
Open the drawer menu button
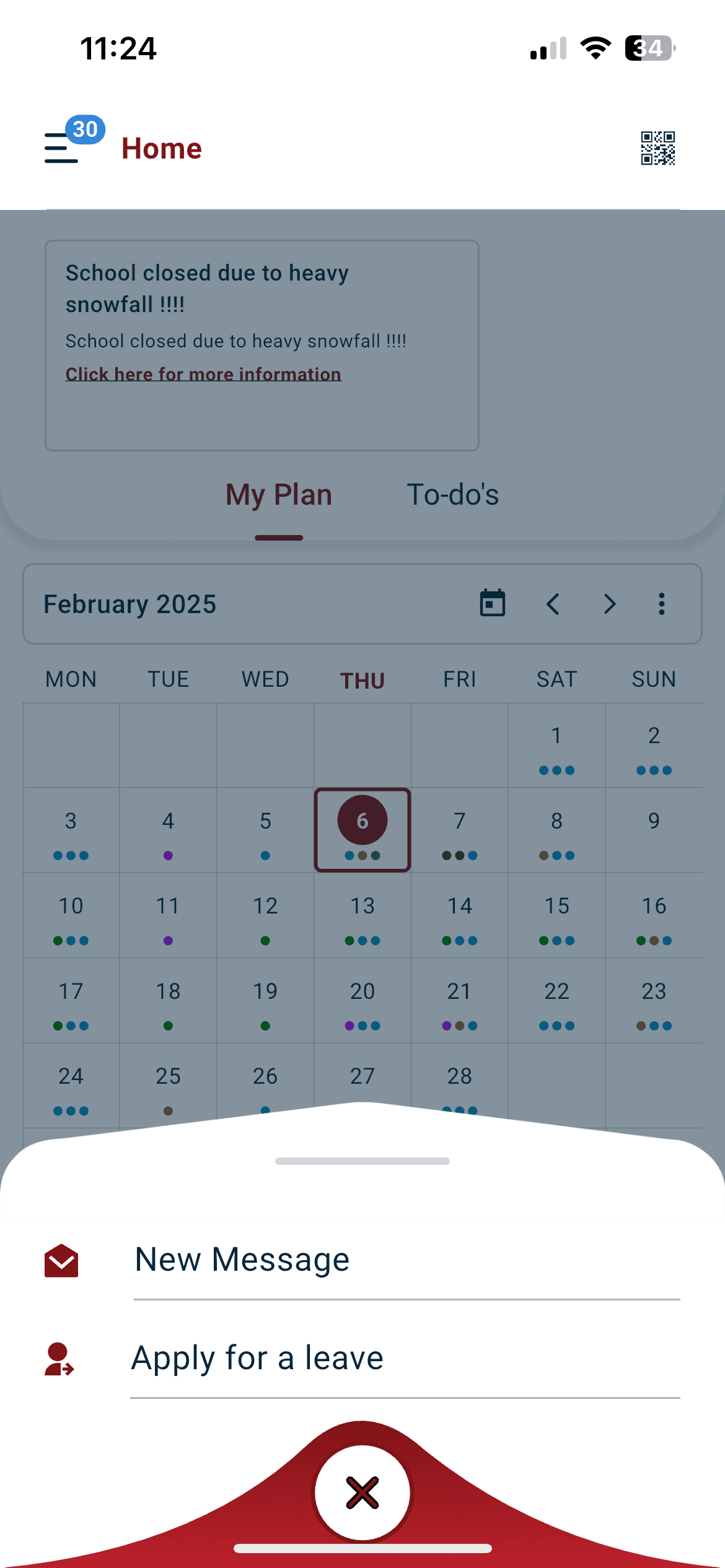click(x=61, y=149)
